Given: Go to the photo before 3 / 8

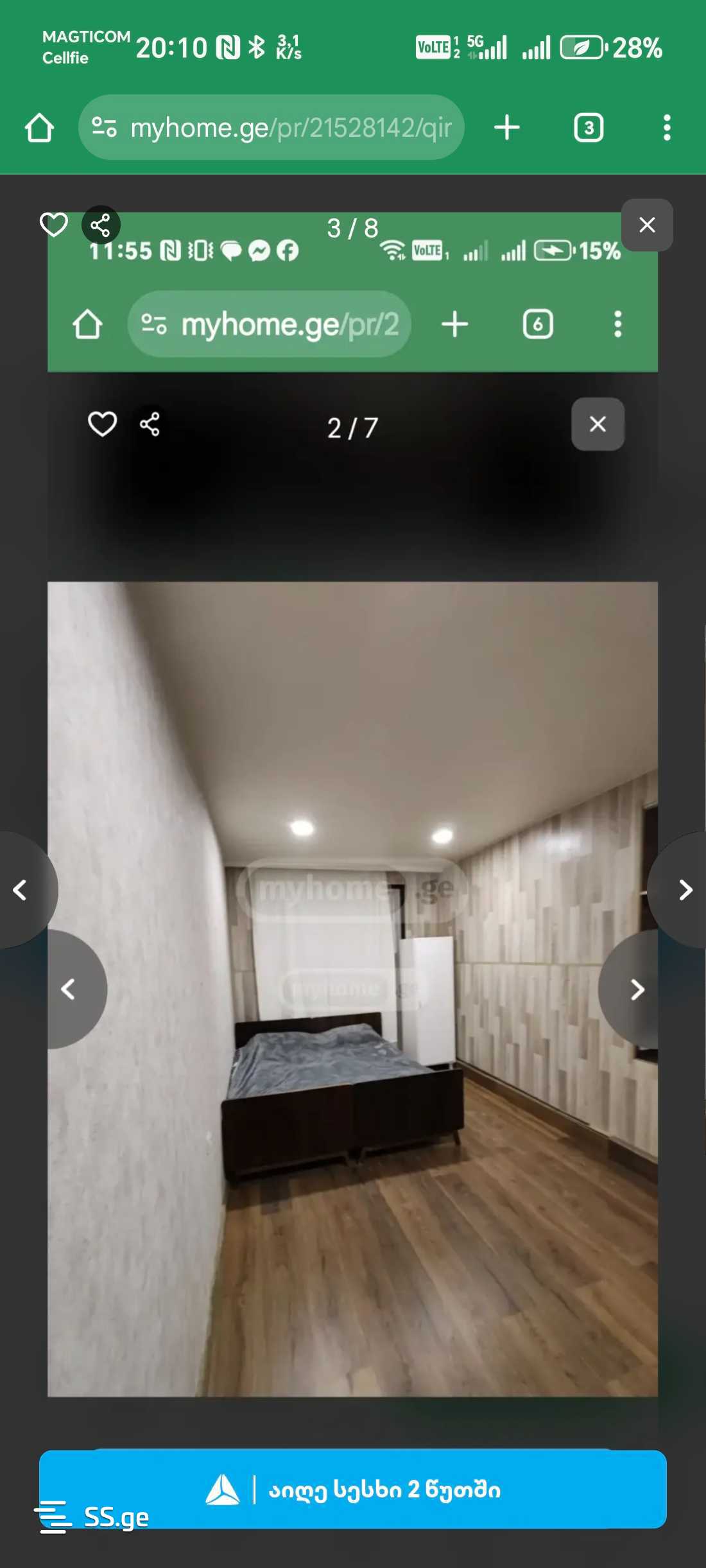Looking at the screenshot, I should point(21,889).
